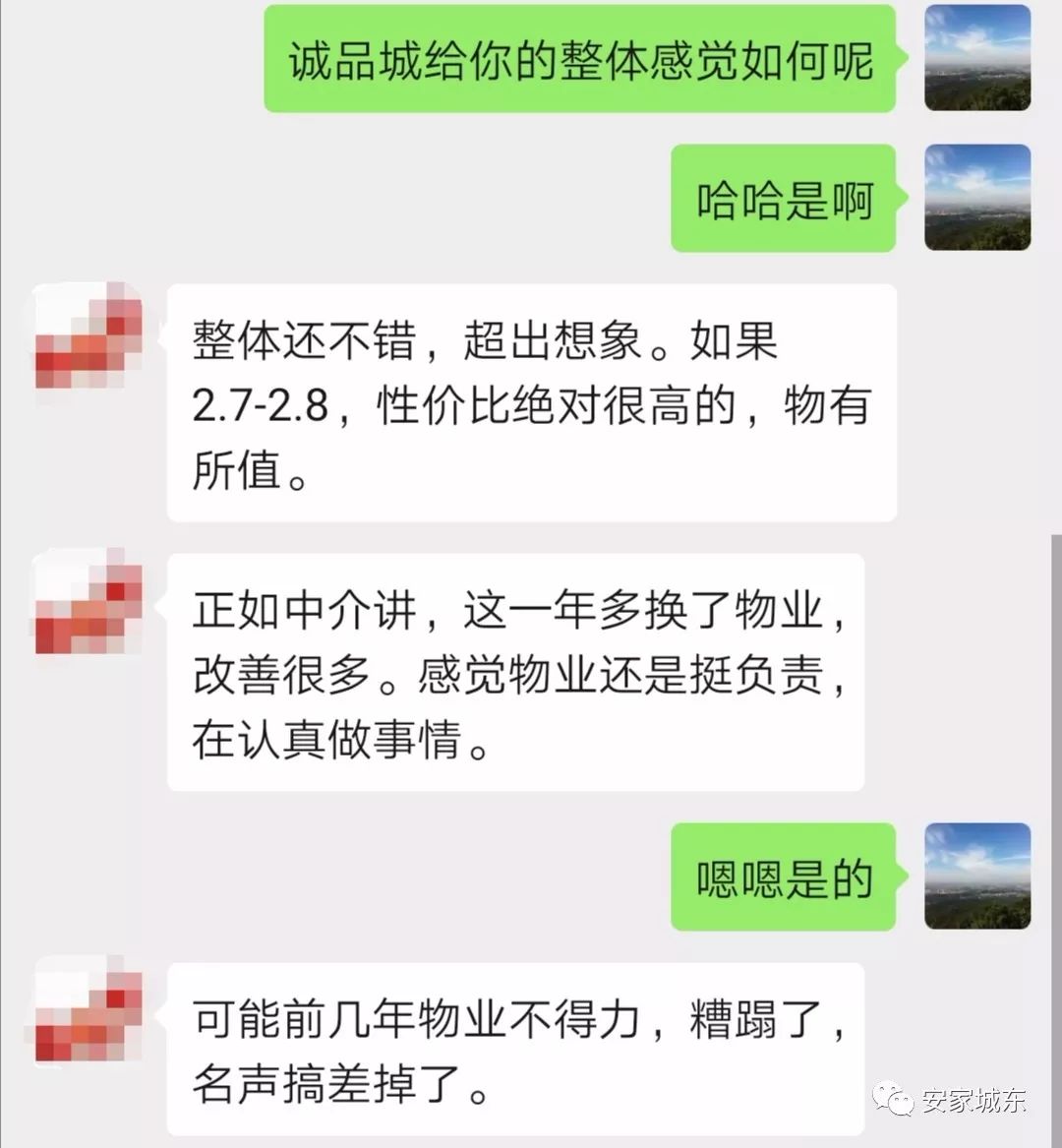
Task: Tap the avatar next to 哈哈是啊 message
Action: [977, 198]
